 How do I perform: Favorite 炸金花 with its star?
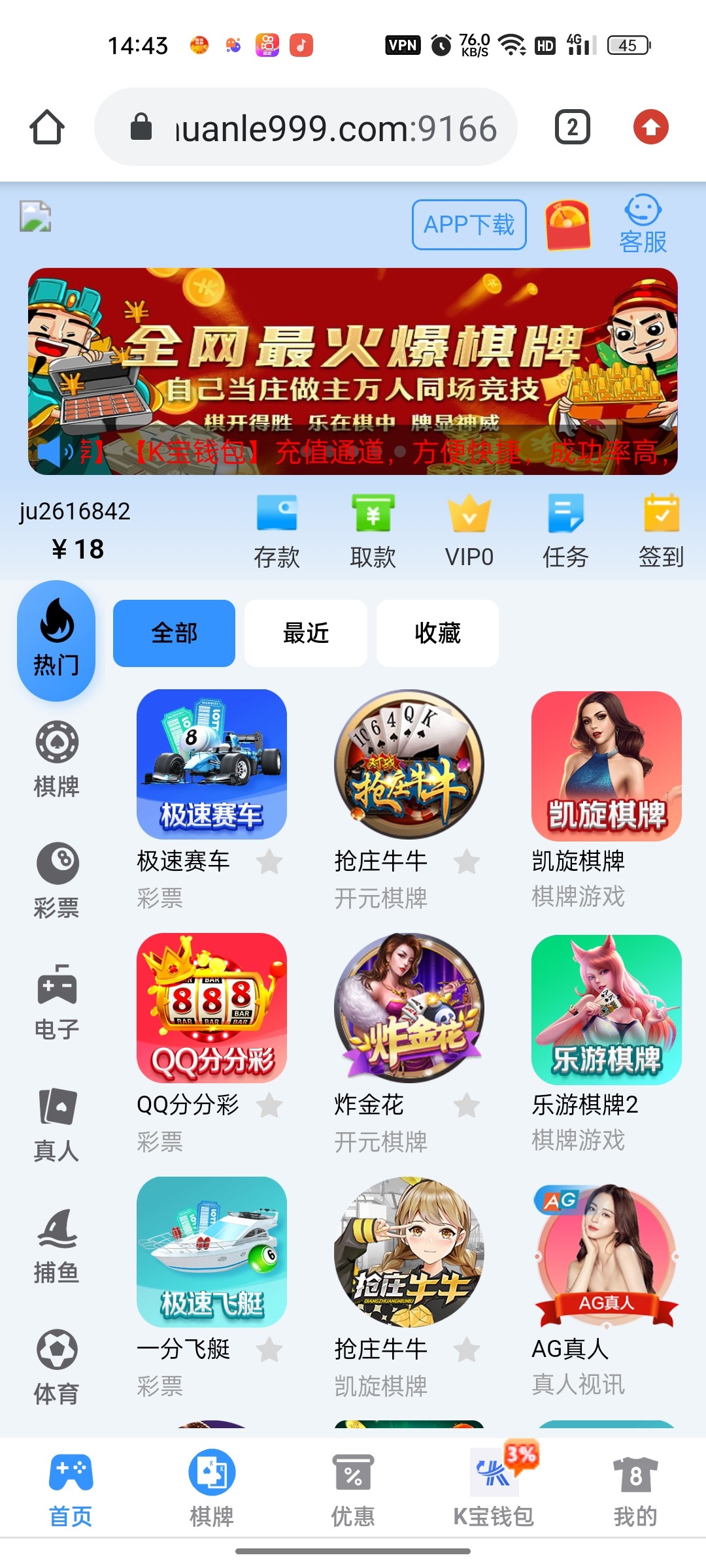[x=464, y=1105]
